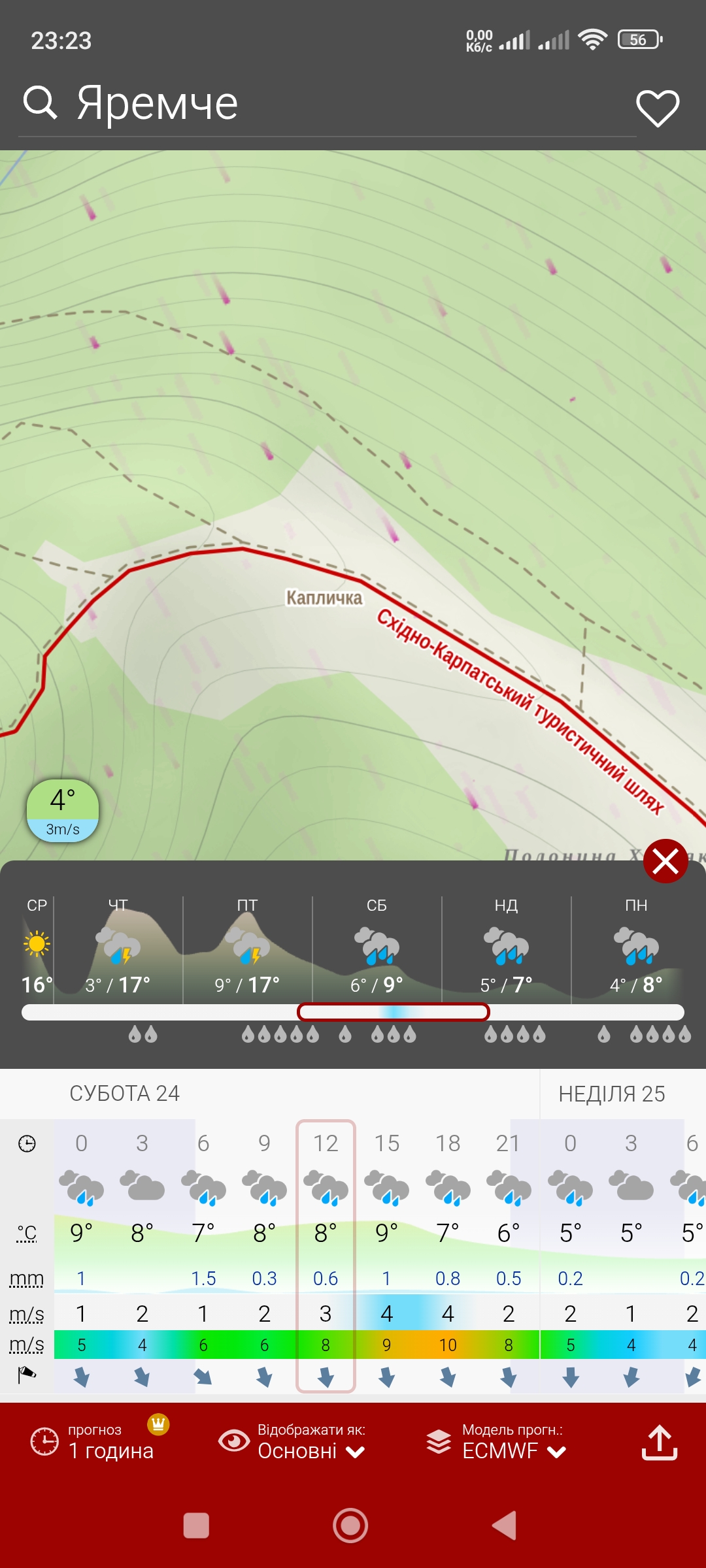
Task: Select the ЧТ day forecast
Action: [x=118, y=948]
